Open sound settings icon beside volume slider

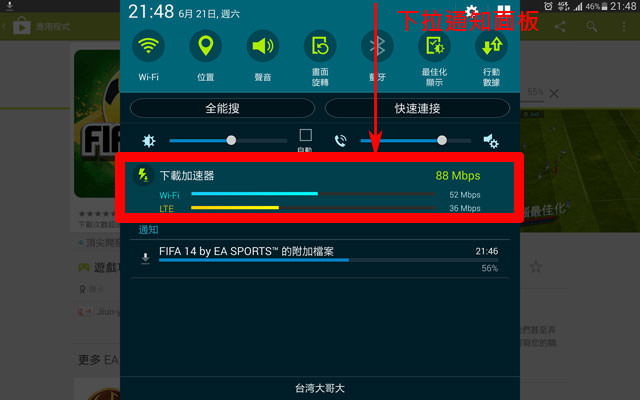click(491, 141)
